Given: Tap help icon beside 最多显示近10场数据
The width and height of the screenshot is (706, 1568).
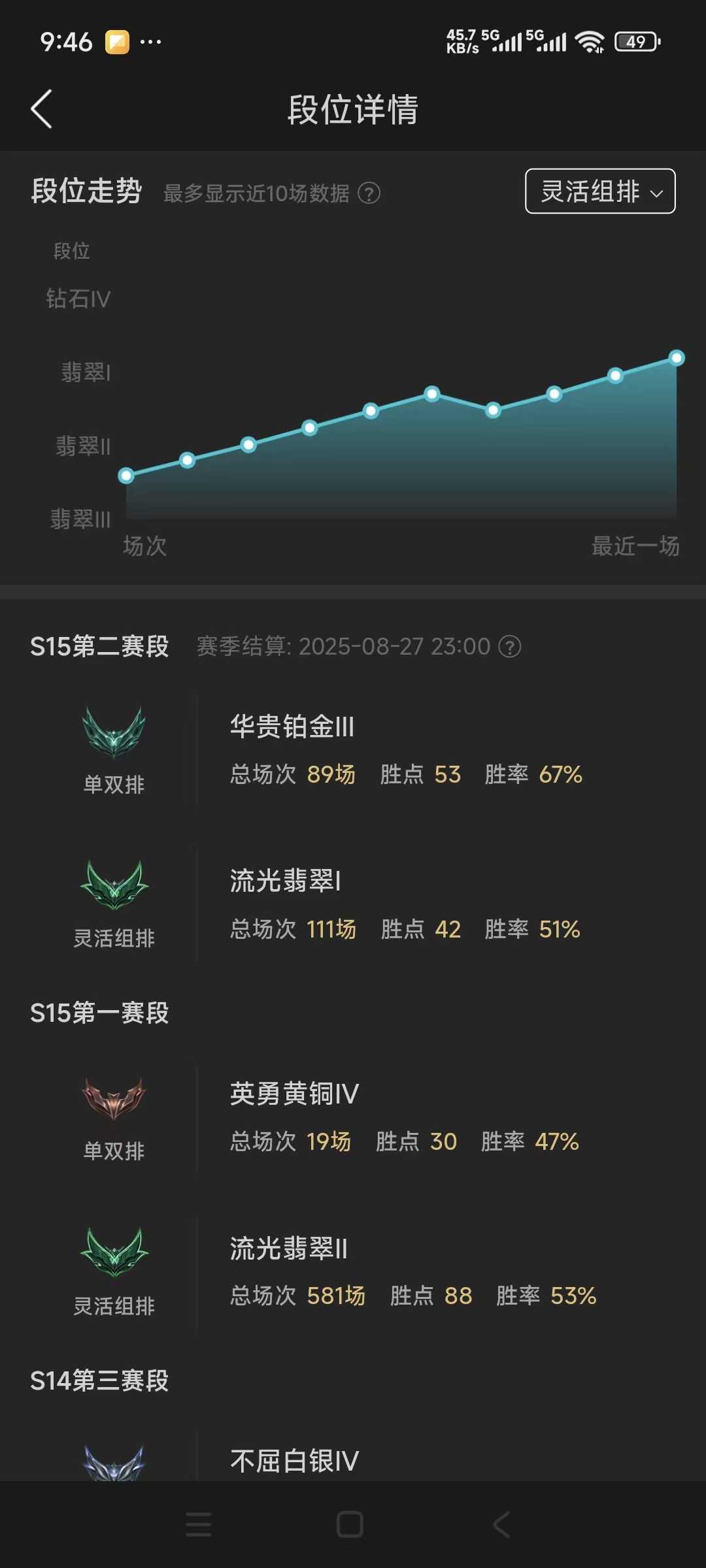Looking at the screenshot, I should click(x=369, y=193).
